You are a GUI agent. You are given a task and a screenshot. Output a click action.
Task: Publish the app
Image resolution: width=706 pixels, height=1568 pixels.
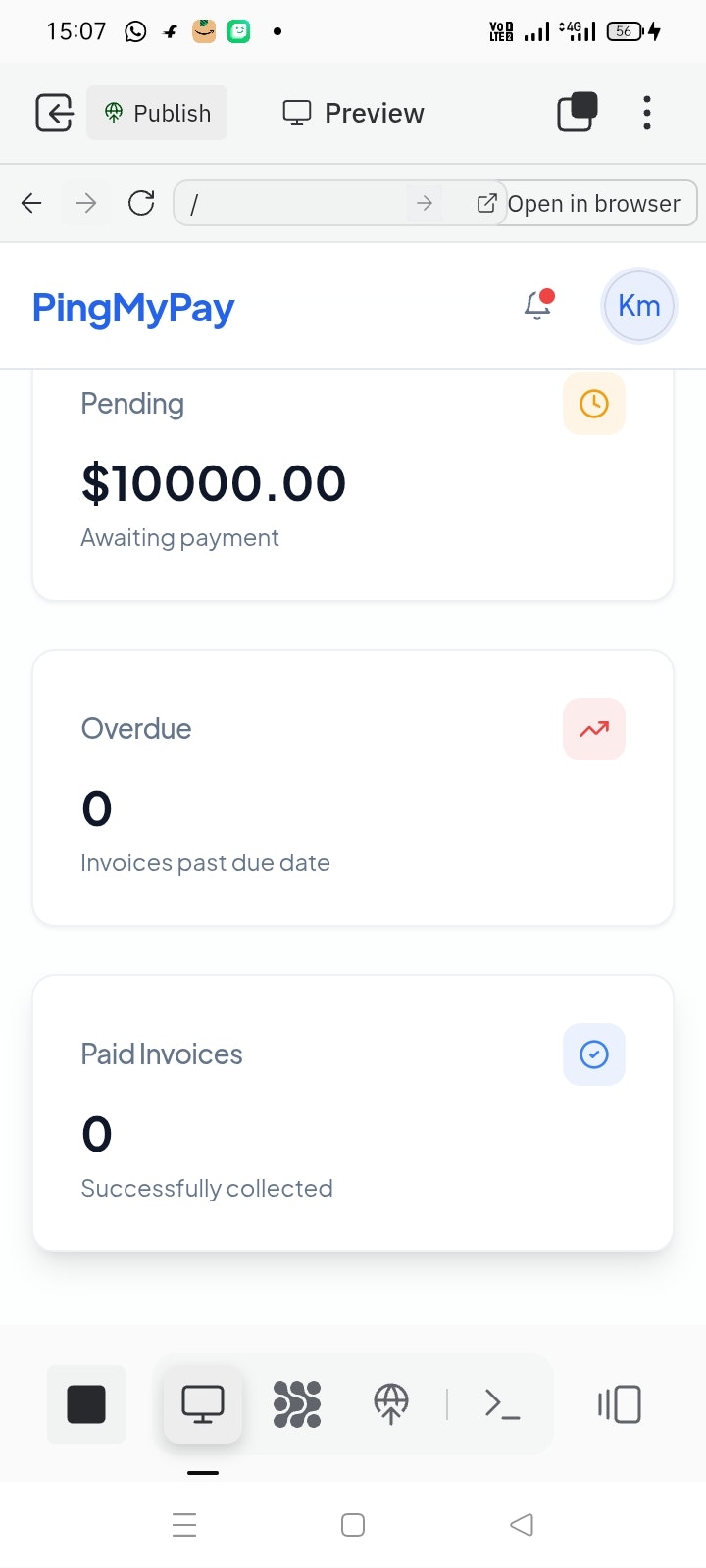click(x=156, y=113)
